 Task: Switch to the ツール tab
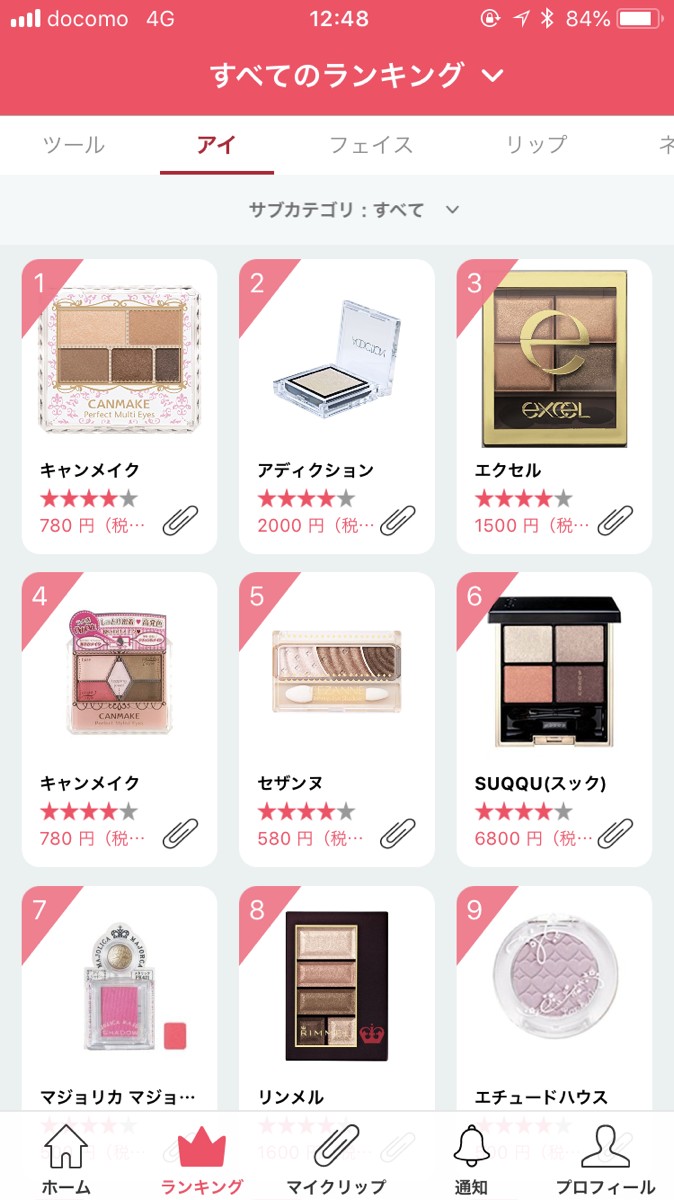74,145
